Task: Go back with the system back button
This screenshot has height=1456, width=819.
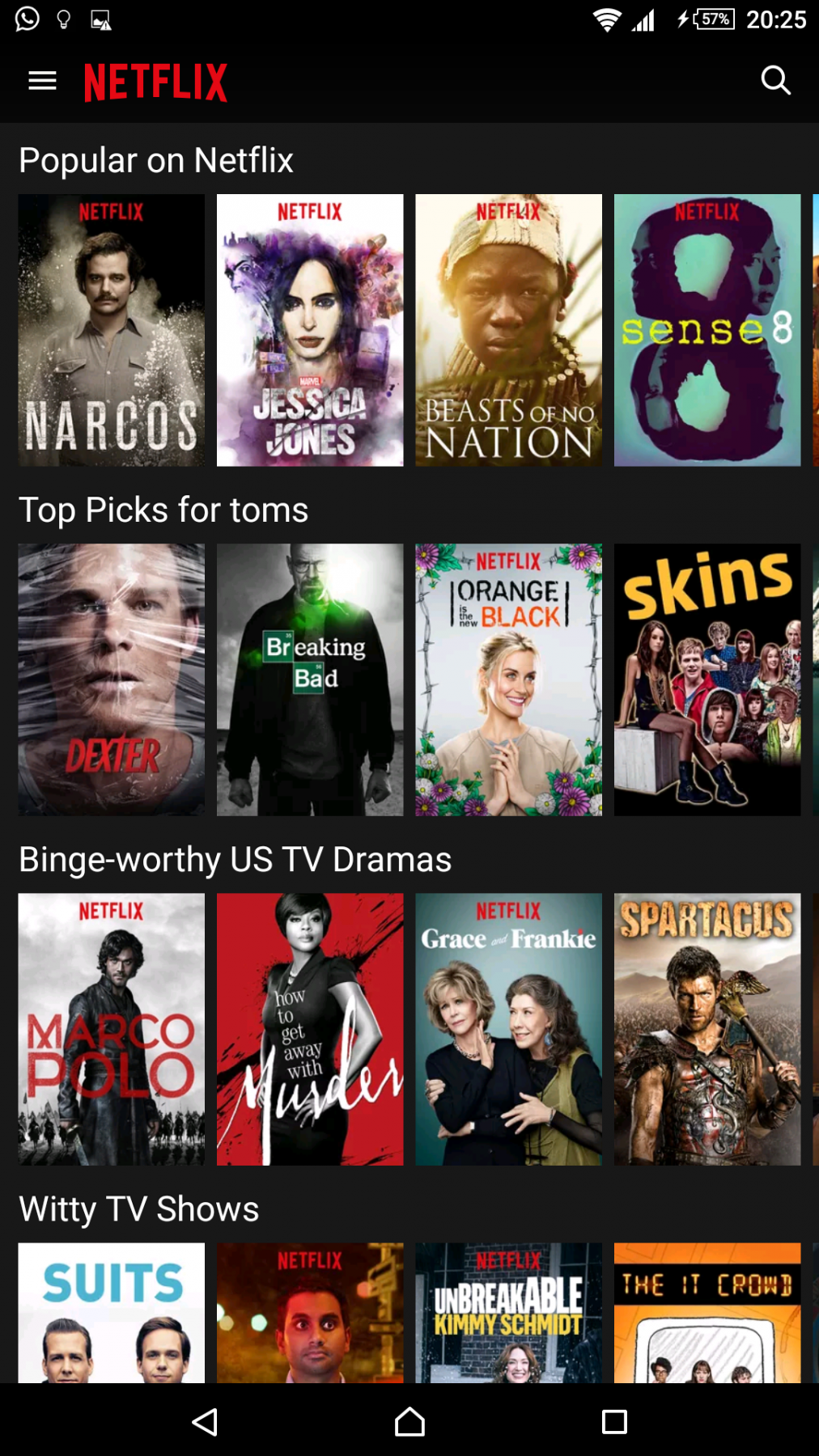Action: (205, 1421)
